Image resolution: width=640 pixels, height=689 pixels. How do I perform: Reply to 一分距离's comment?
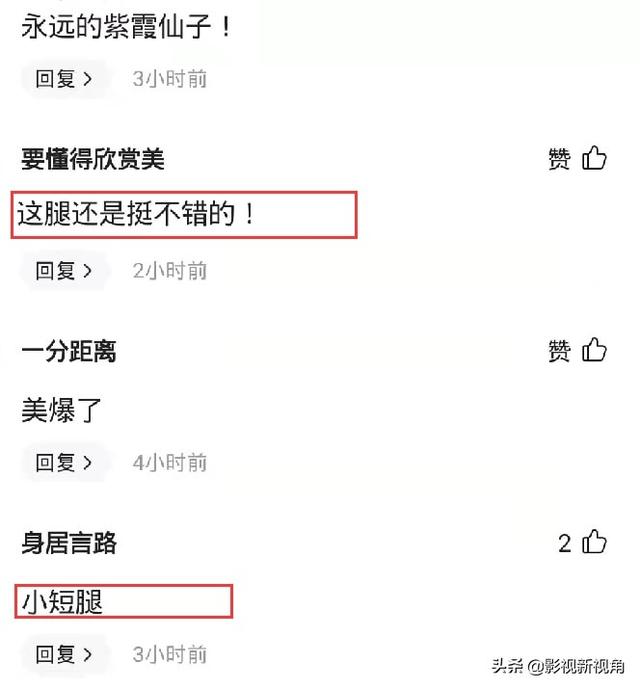64,462
